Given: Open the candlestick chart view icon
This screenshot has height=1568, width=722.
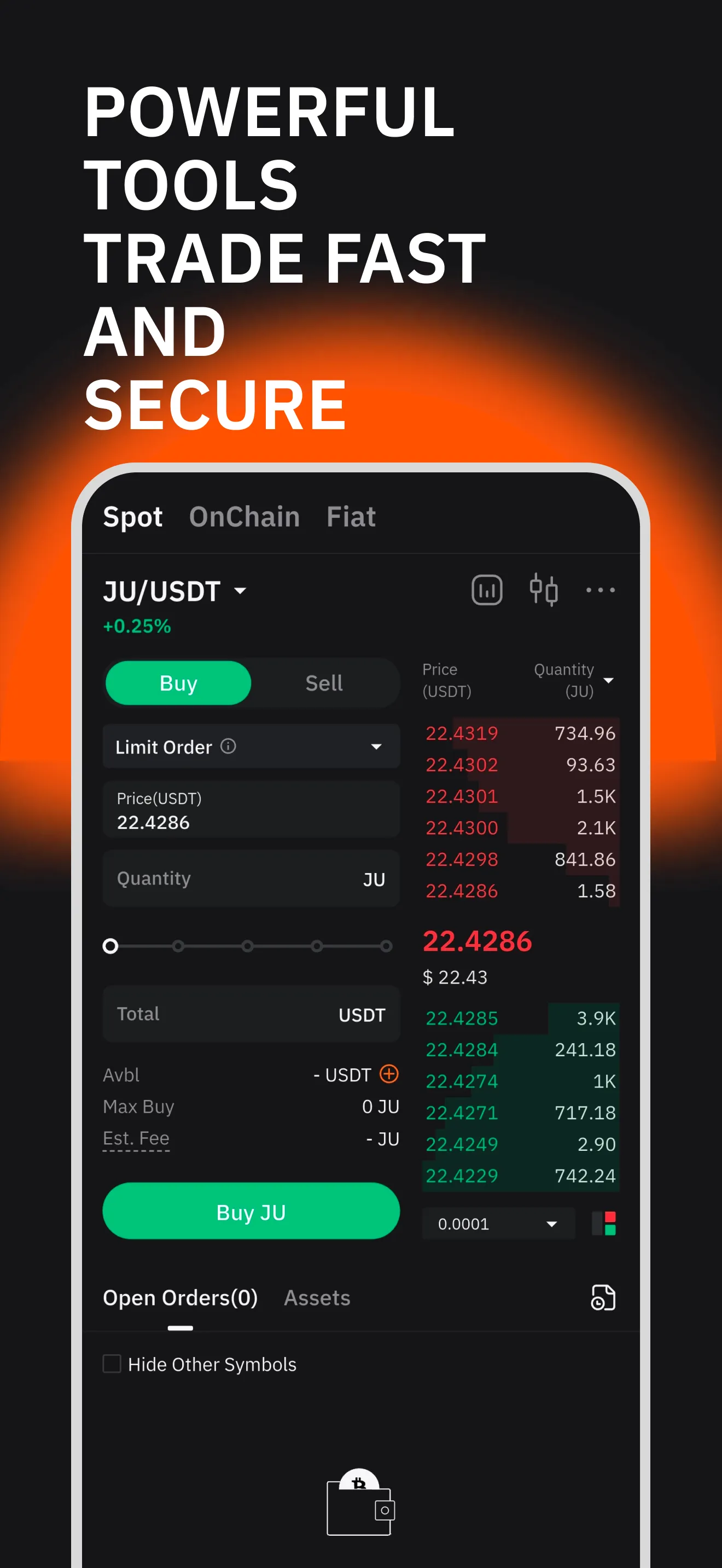Looking at the screenshot, I should [x=485, y=589].
